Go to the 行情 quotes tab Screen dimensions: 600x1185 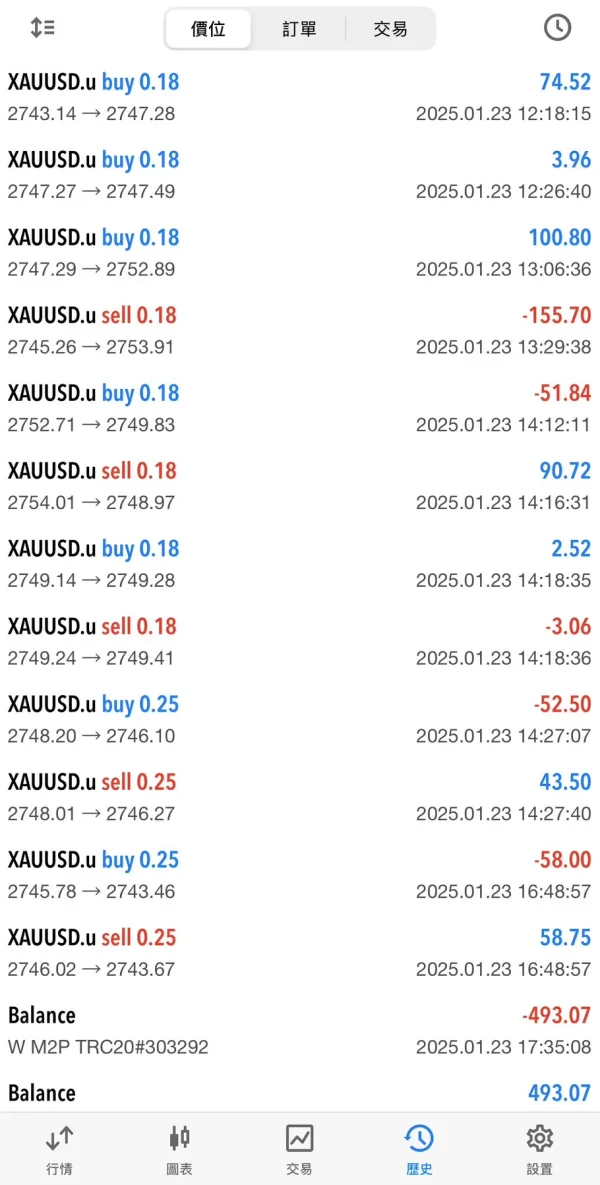point(59,1148)
